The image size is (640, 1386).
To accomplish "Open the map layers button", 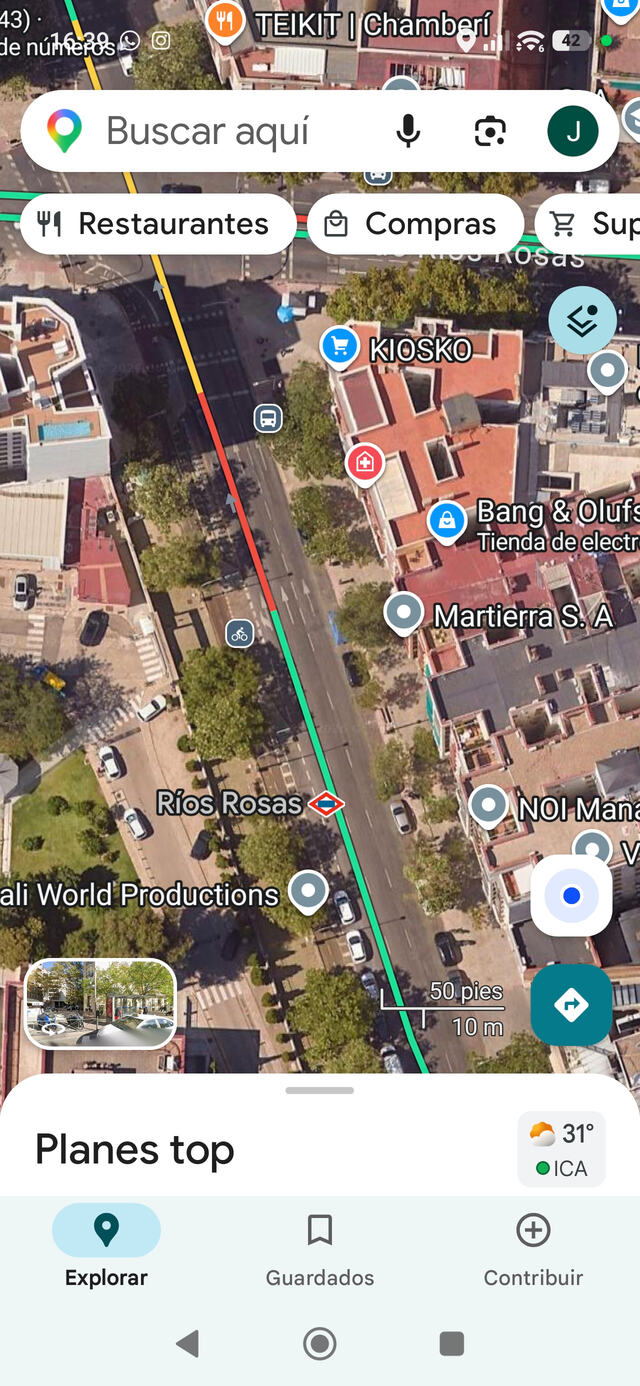I will tap(582, 320).
